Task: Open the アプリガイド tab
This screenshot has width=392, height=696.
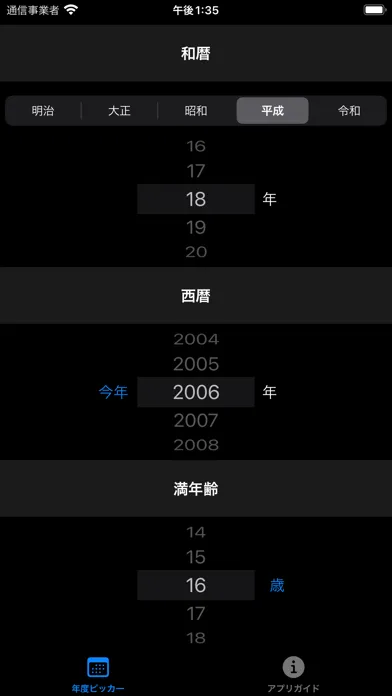Action: pyautogui.click(x=293, y=675)
